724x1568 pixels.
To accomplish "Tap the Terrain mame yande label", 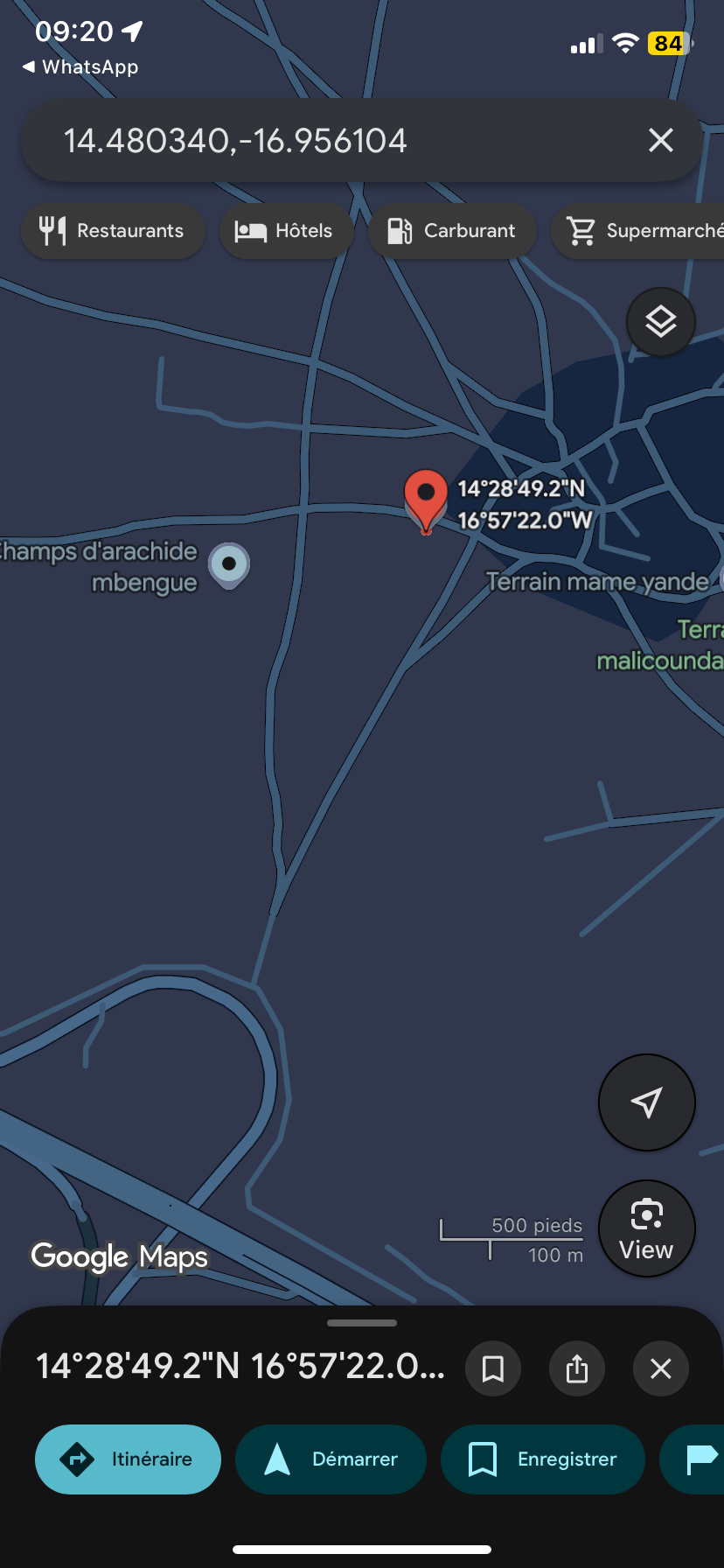I will [x=597, y=582].
